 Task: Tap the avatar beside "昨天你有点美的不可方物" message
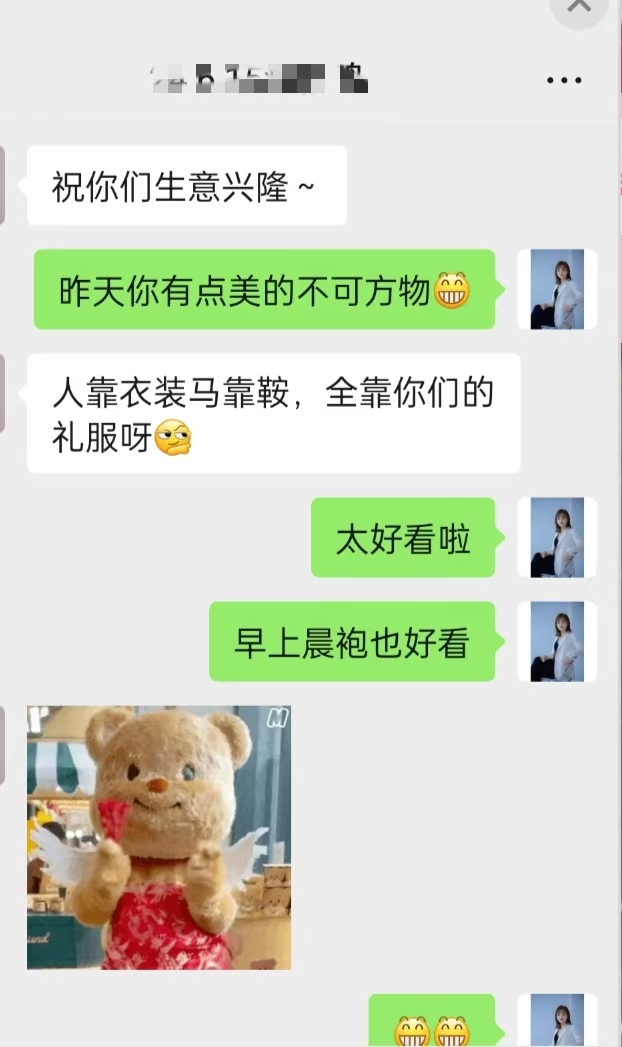[557, 289]
